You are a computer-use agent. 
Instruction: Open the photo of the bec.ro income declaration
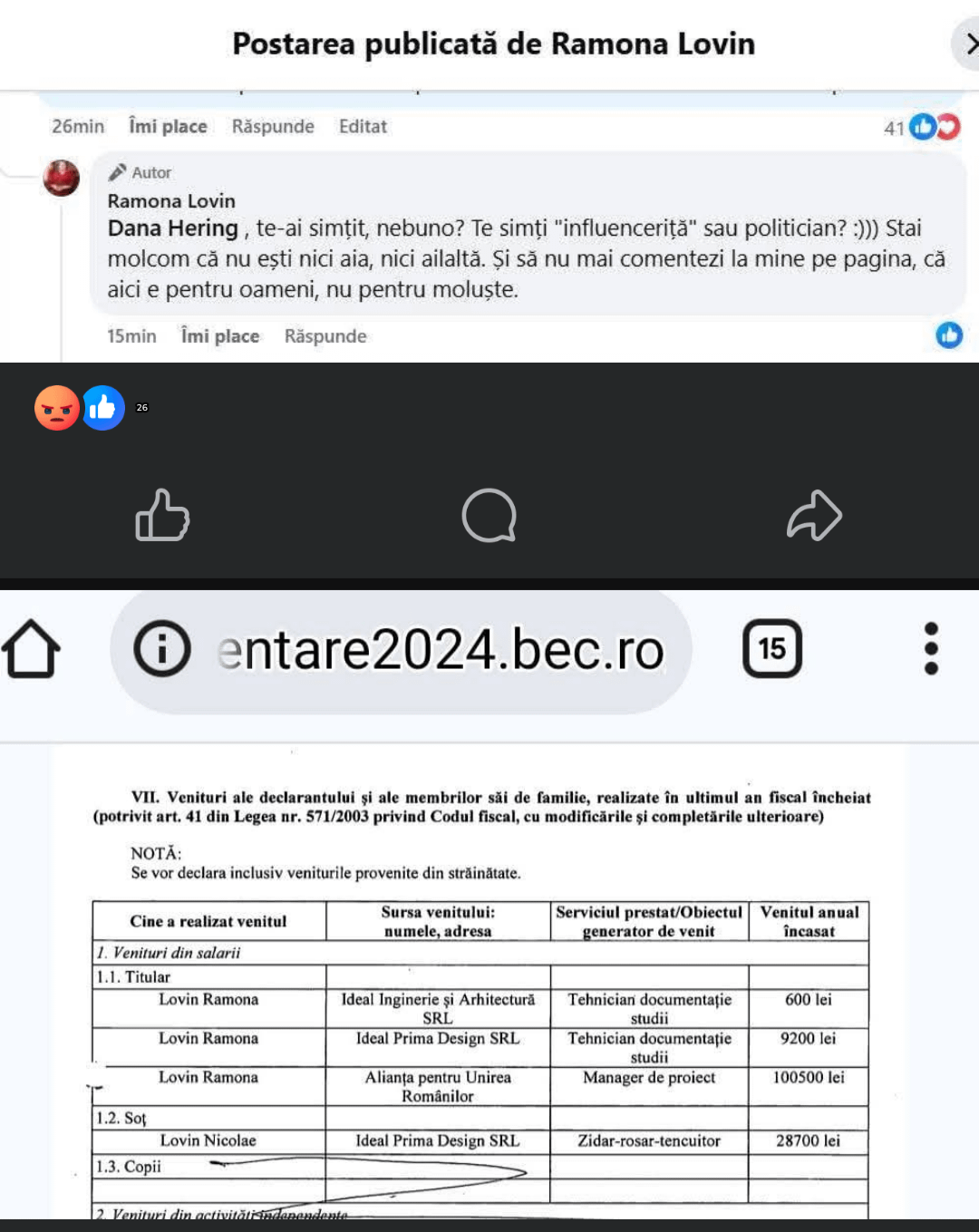click(x=489, y=905)
